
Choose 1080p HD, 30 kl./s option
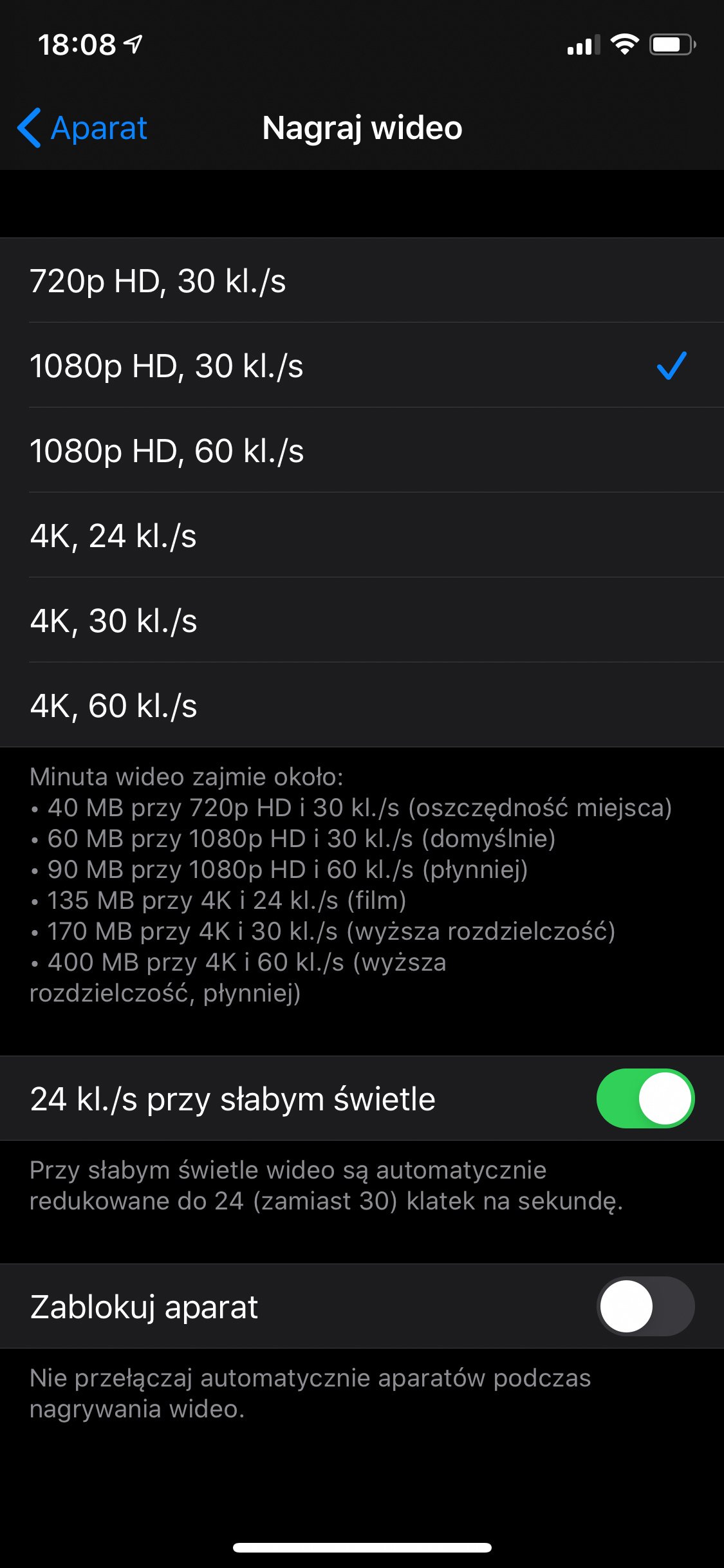pos(362,366)
